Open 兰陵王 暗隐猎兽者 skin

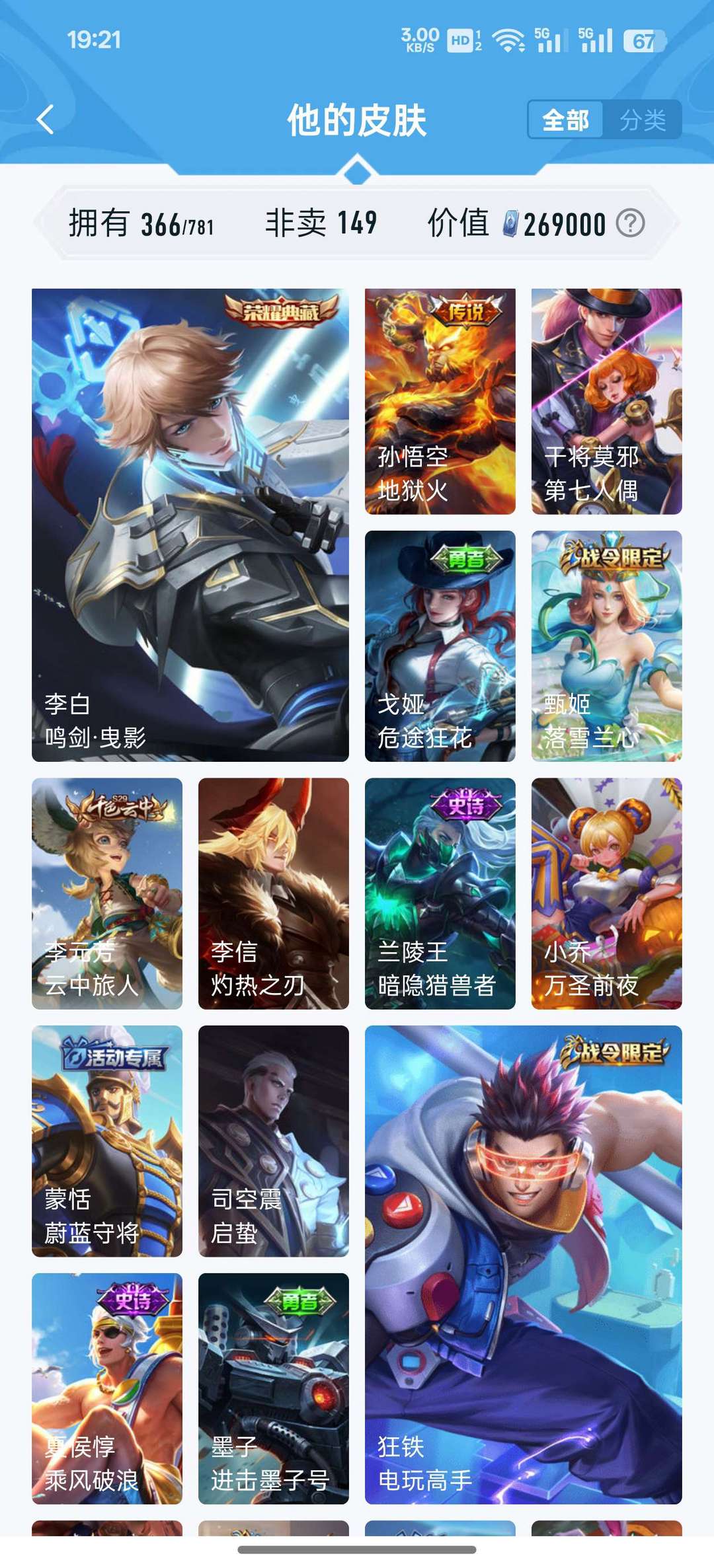point(440,893)
